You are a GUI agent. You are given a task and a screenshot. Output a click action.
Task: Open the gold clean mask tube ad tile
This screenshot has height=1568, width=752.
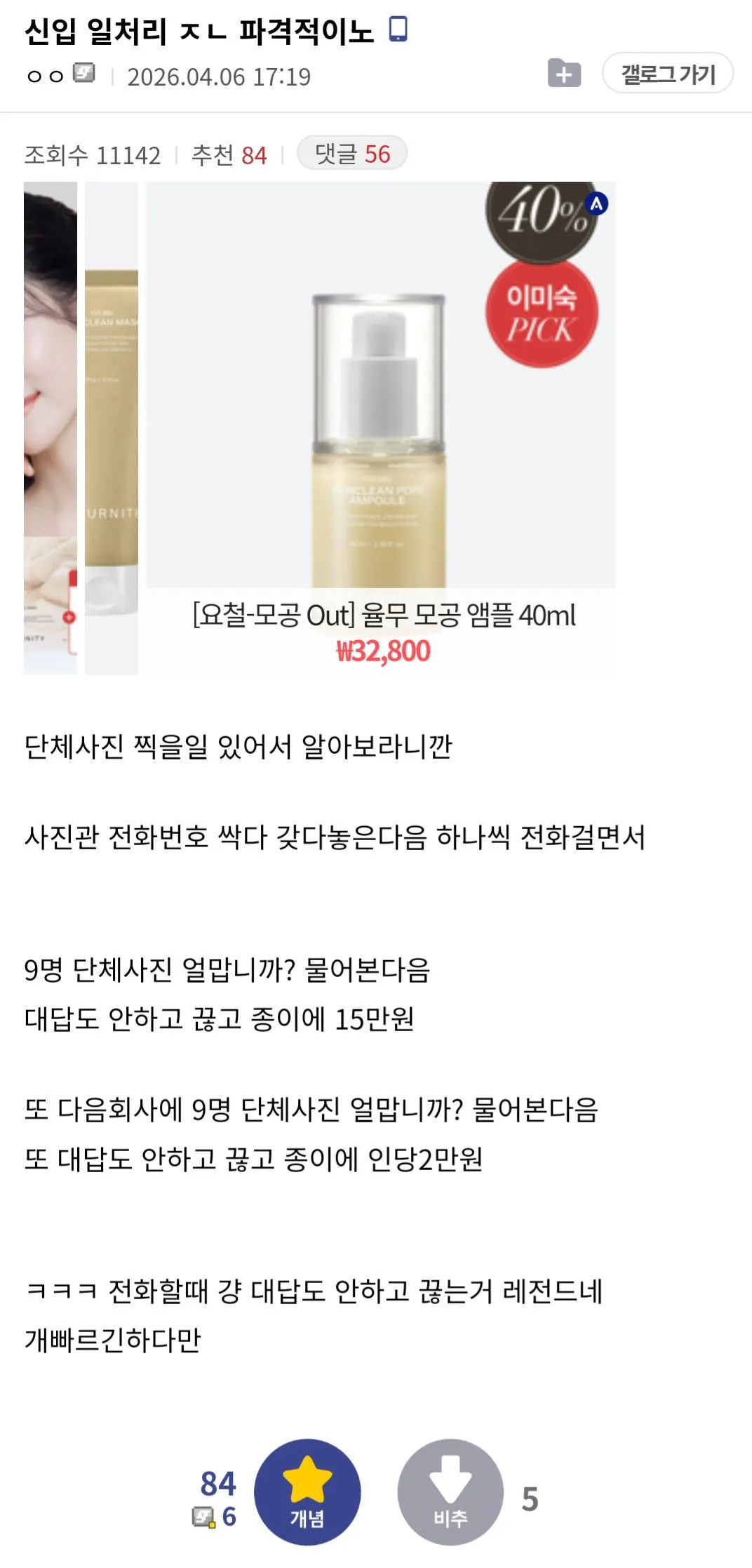pos(112,428)
